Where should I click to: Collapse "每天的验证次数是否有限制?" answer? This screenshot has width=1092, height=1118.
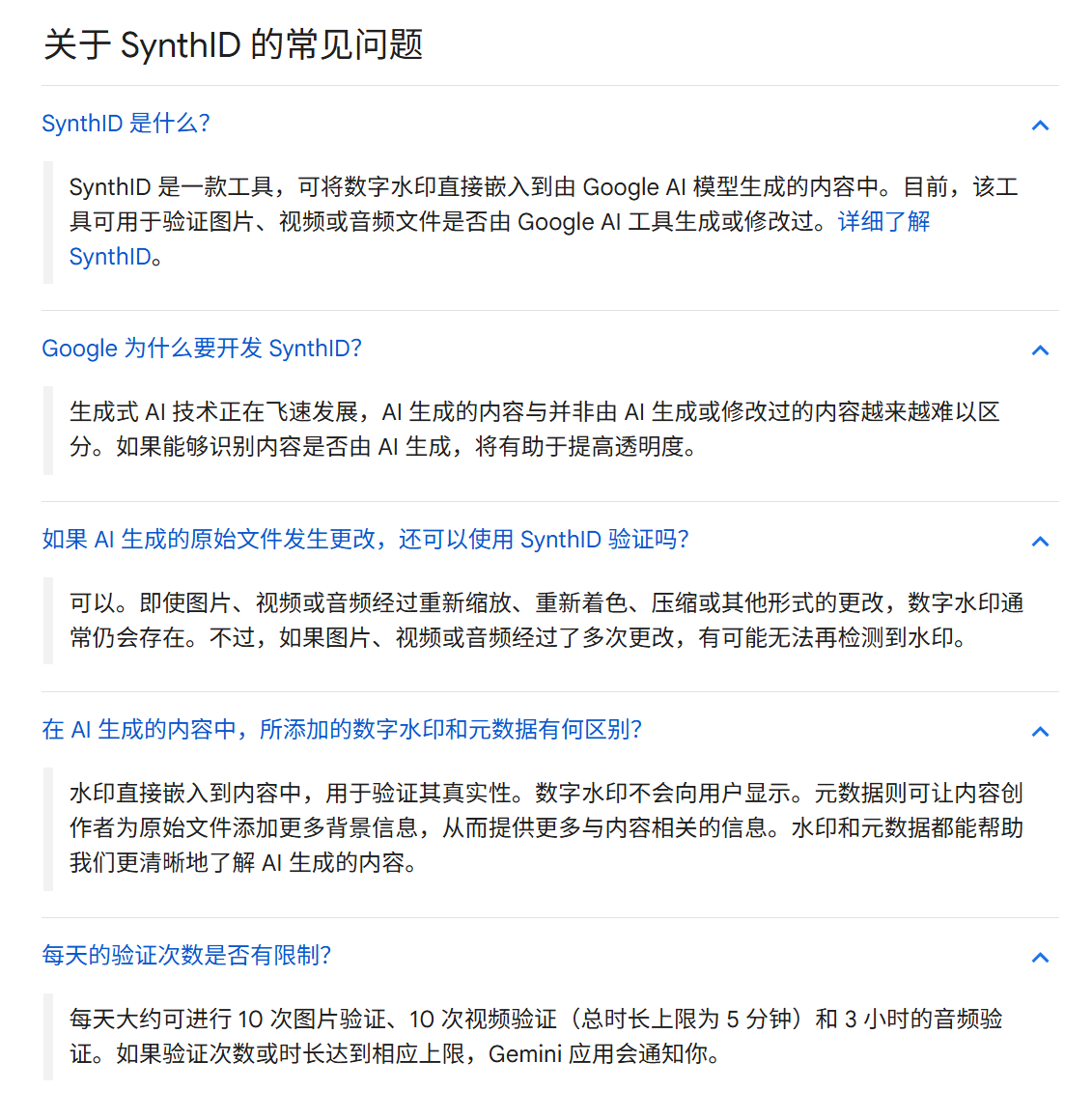1040,958
